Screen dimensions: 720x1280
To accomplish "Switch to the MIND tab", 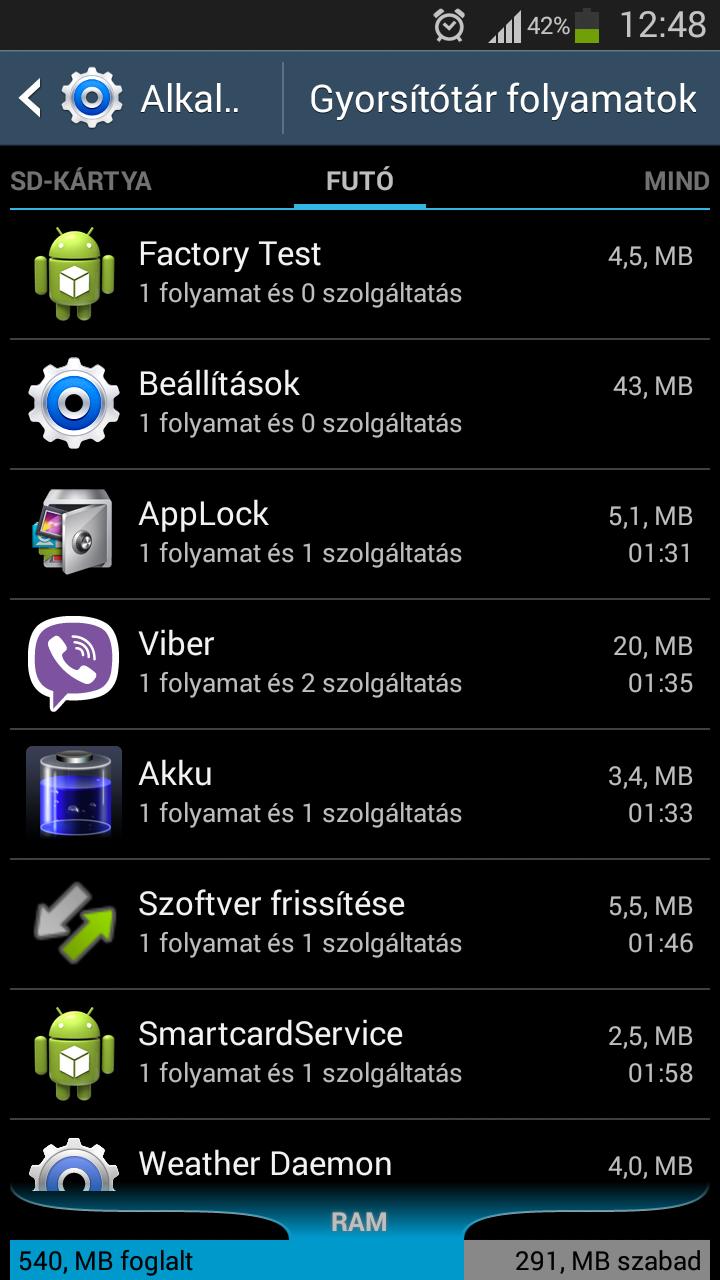I will pos(676,182).
